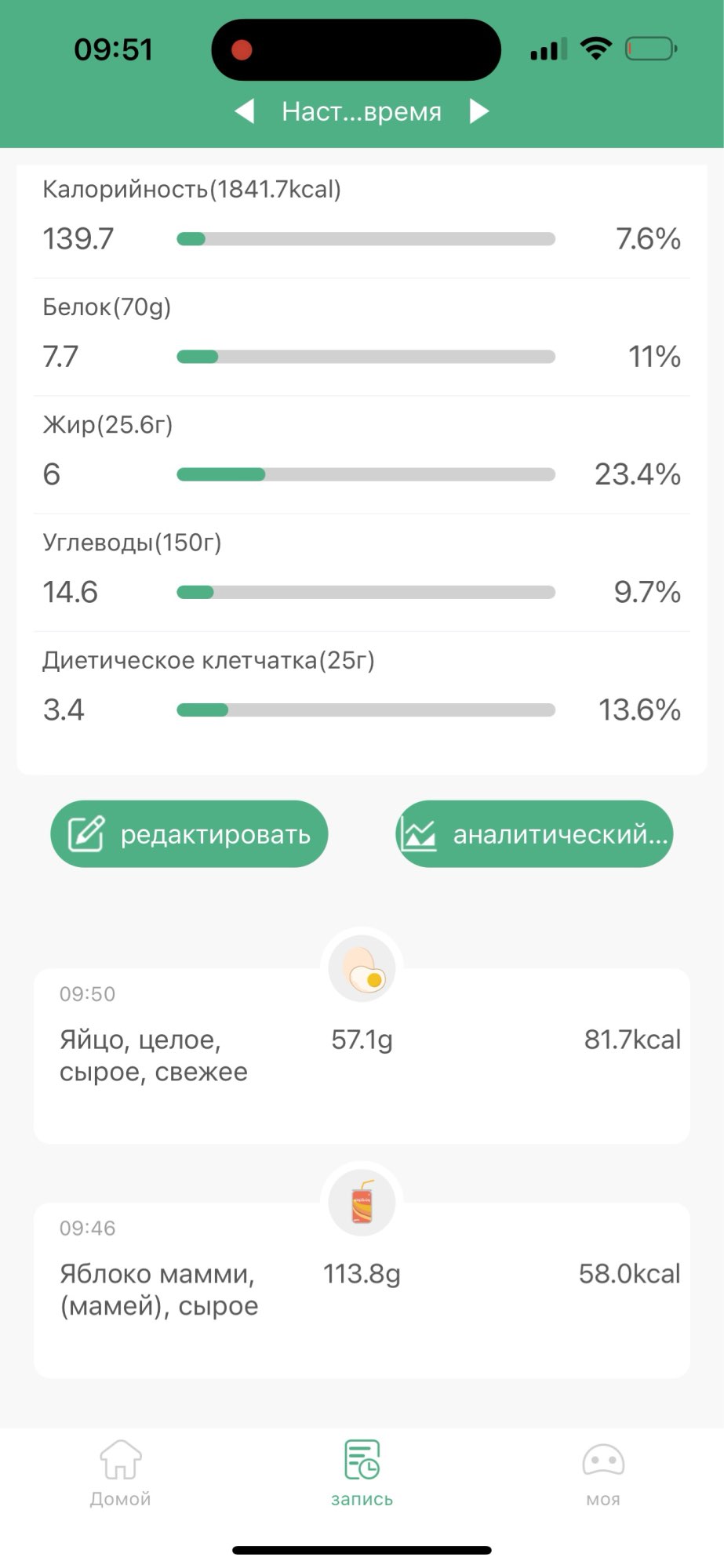Image resolution: width=724 pixels, height=1568 pixels.
Task: Go to the next day arrow
Action: pyautogui.click(x=478, y=111)
